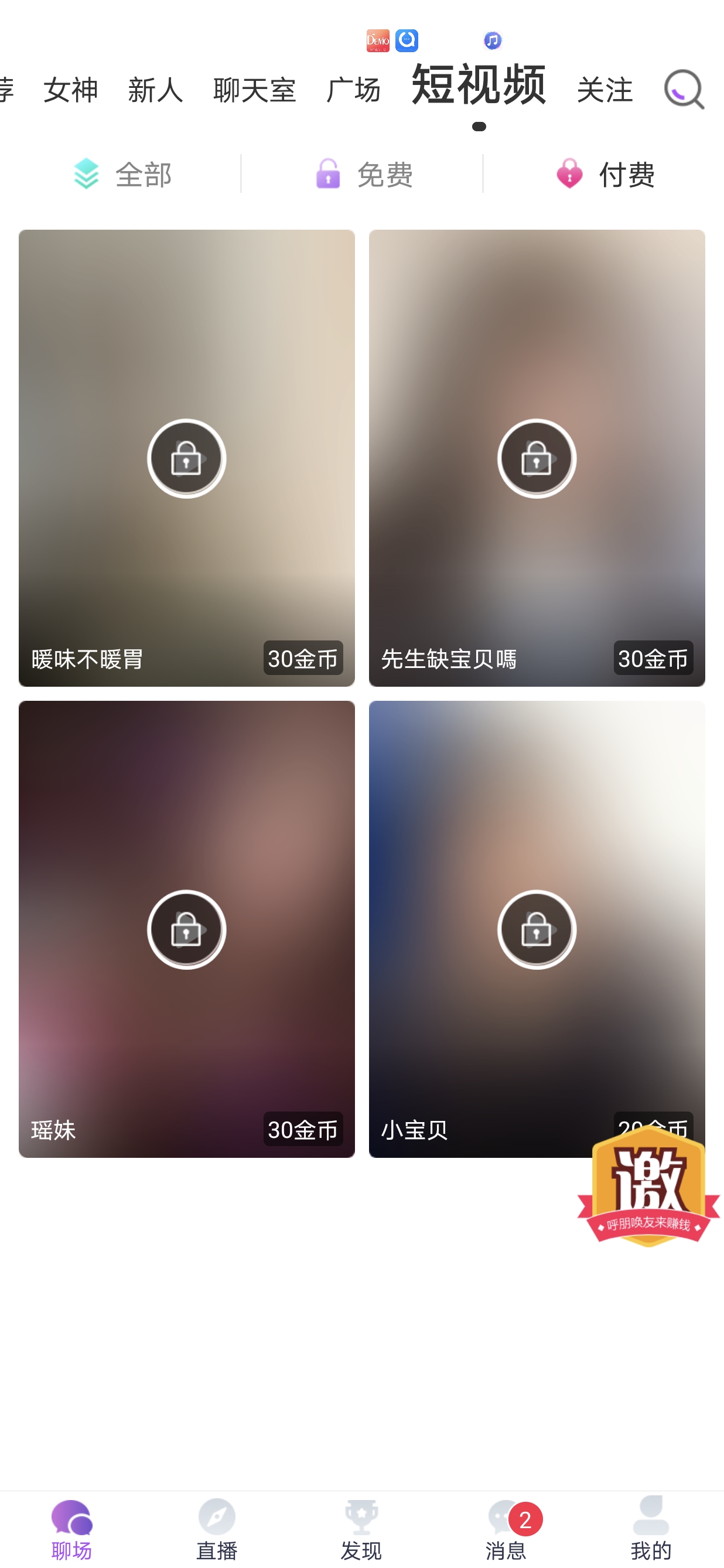Switch to the 新人 tab
Viewport: 724px width, 1568px height.
155,90
